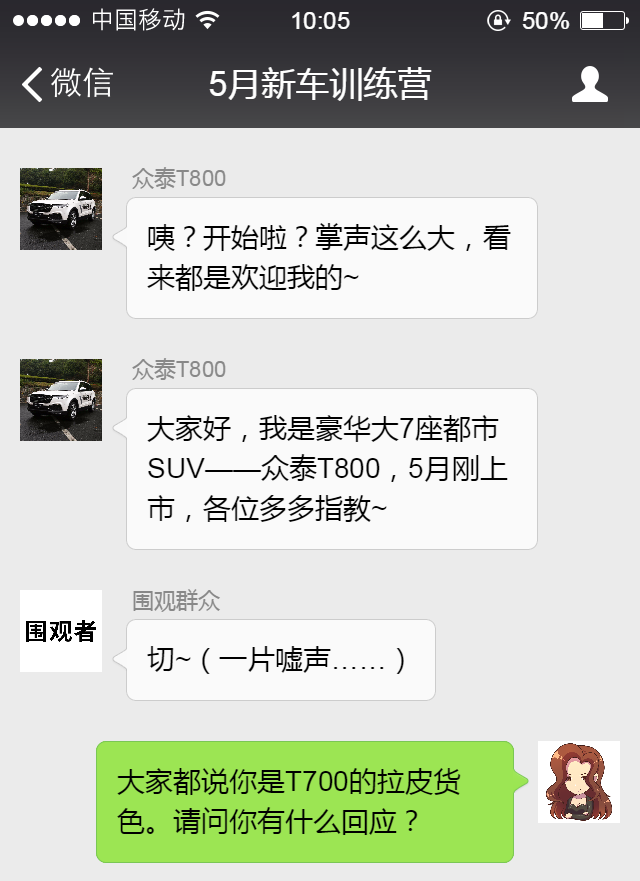Tap 众泰T800's avatar beside the 咦？开始啦 message
640x881 pixels.
61,209
